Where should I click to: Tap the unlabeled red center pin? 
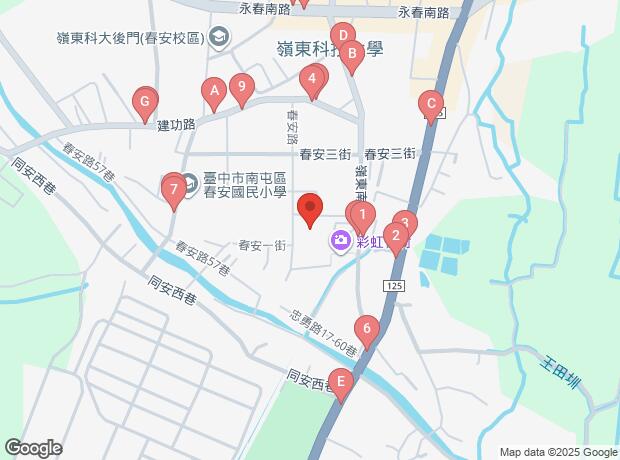(310, 208)
